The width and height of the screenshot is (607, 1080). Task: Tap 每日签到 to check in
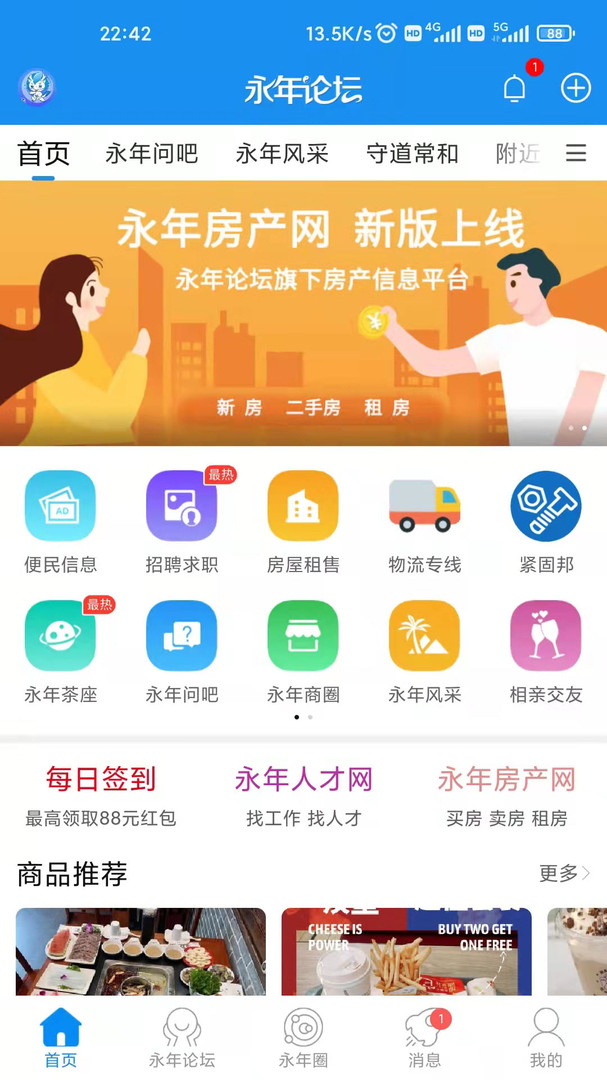[x=100, y=795]
